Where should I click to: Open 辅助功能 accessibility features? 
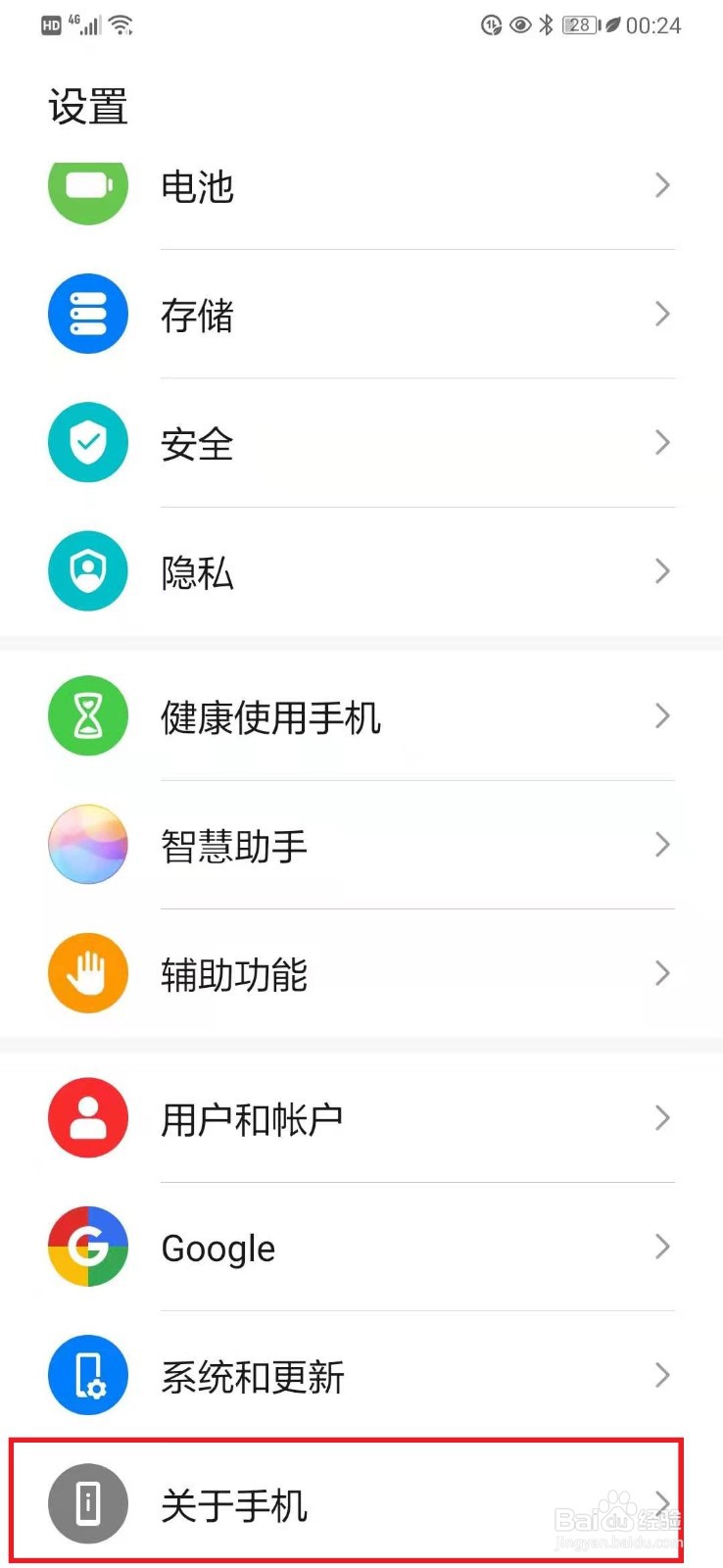361,973
